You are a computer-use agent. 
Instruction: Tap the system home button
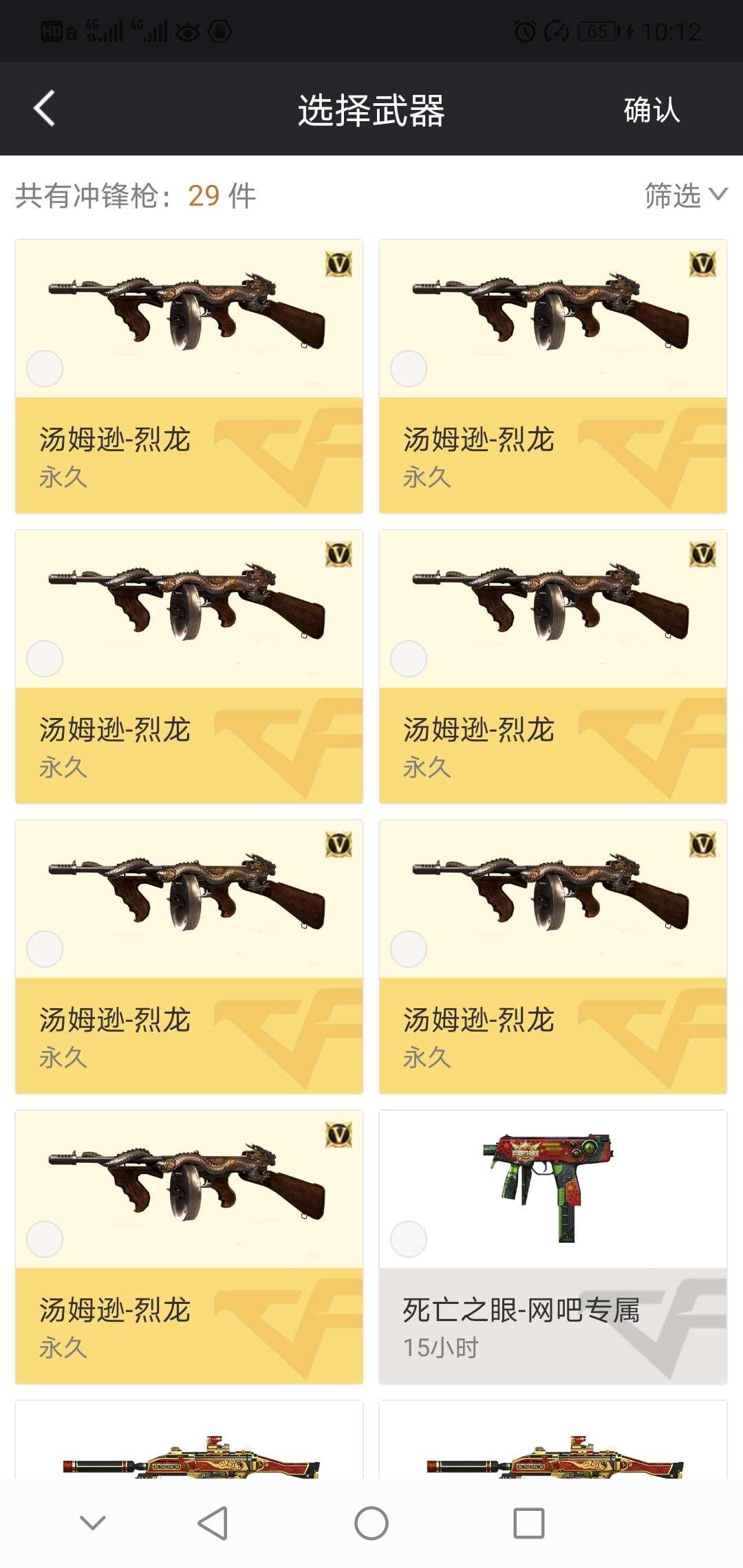pos(371,1523)
